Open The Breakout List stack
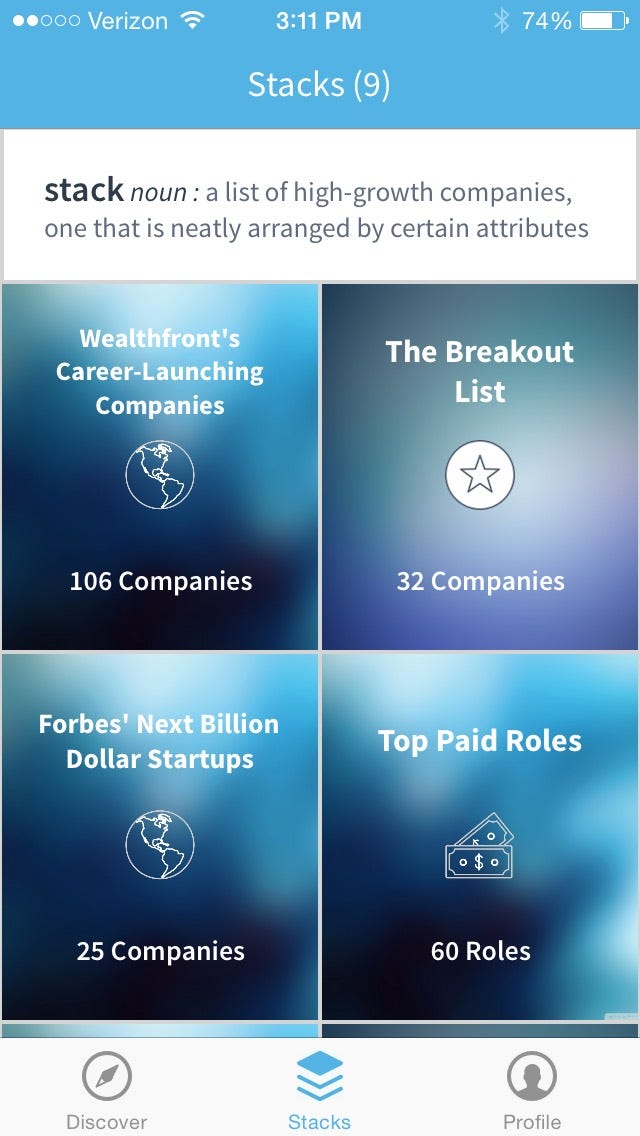This screenshot has height=1136, width=640. pyautogui.click(x=480, y=467)
